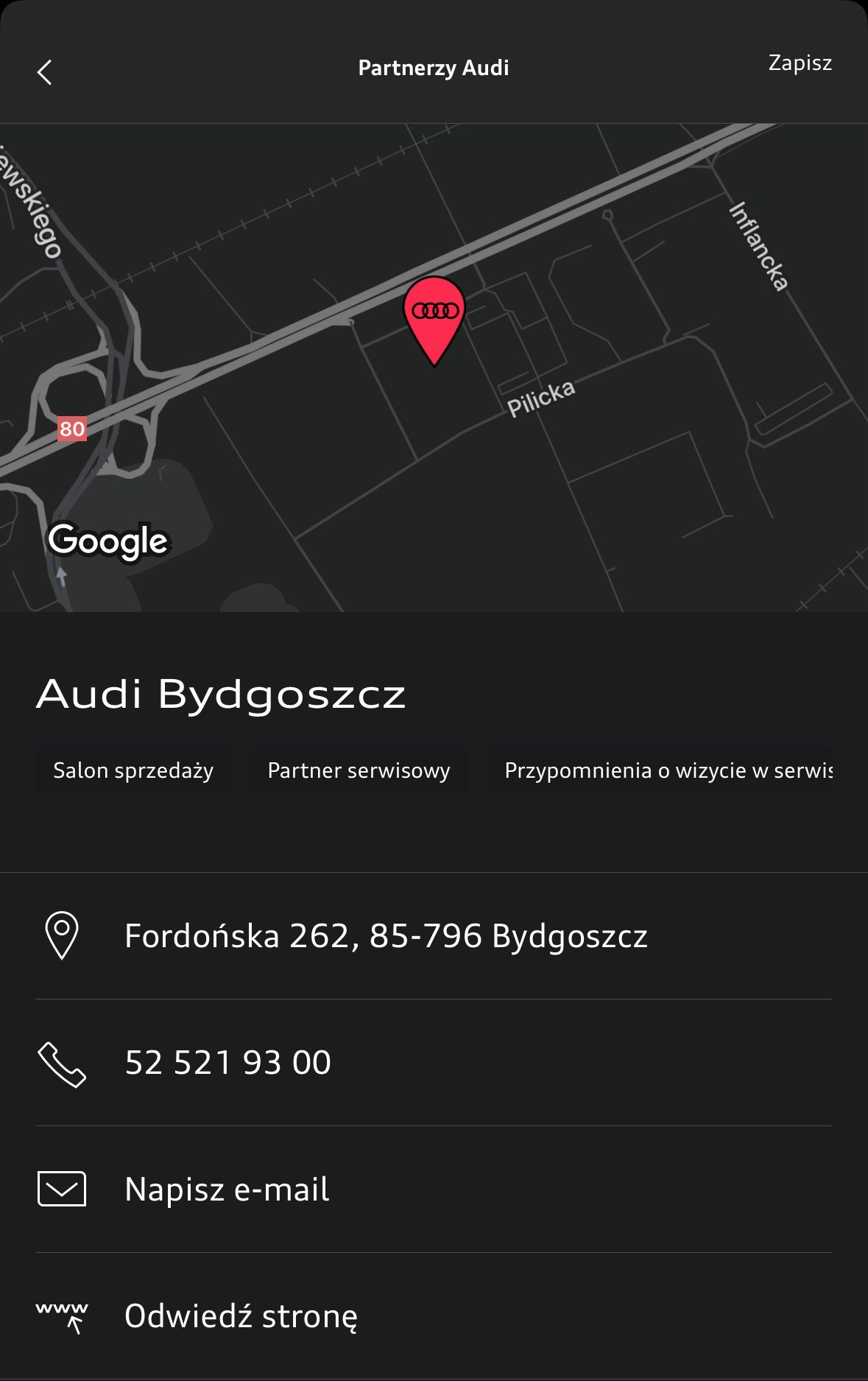Viewport: 868px width, 1381px height.
Task: Call the dealer at 52 521 93 00
Action: pos(227,1063)
